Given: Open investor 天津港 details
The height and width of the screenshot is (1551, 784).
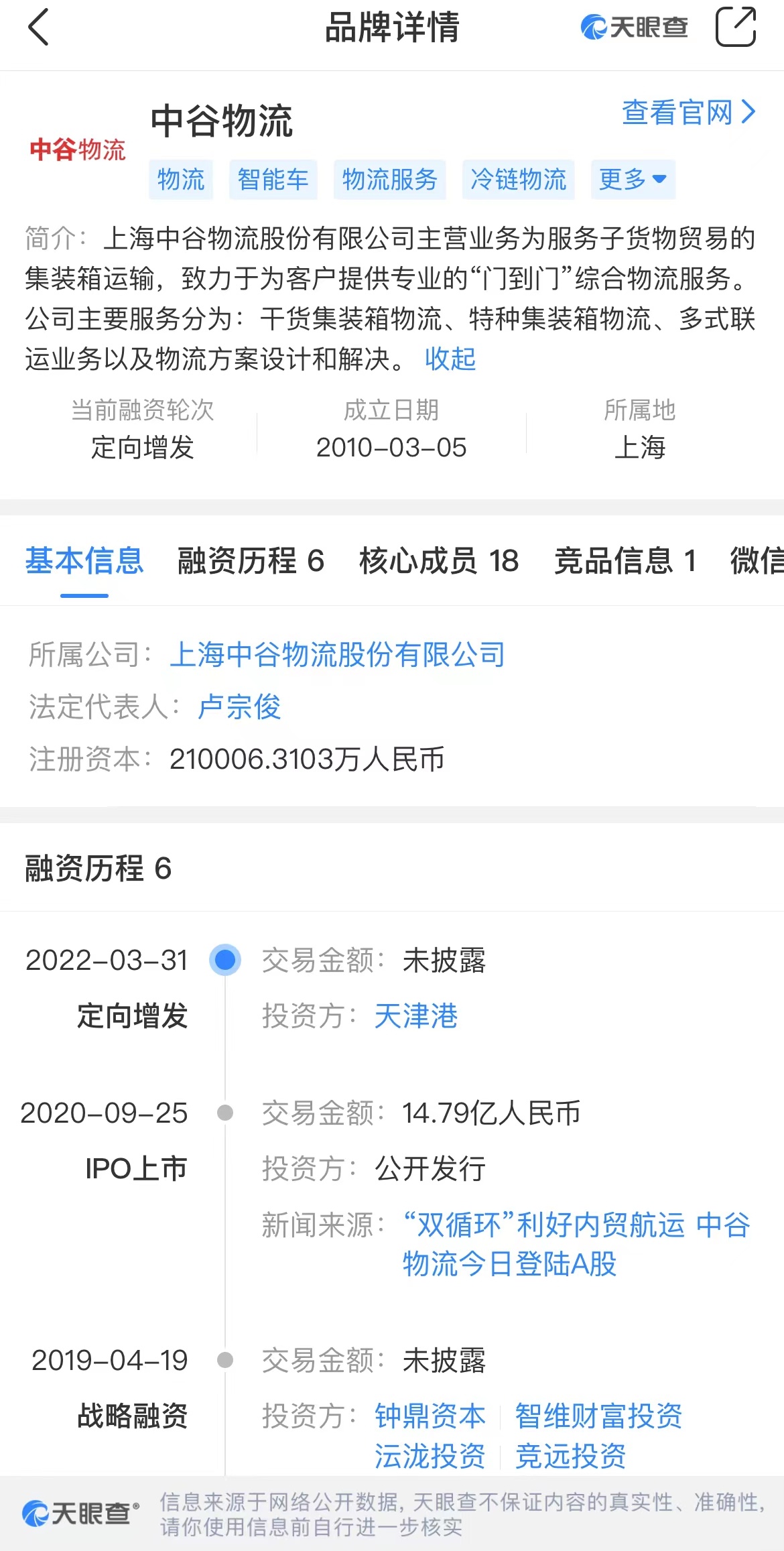Looking at the screenshot, I should coord(416,1015).
